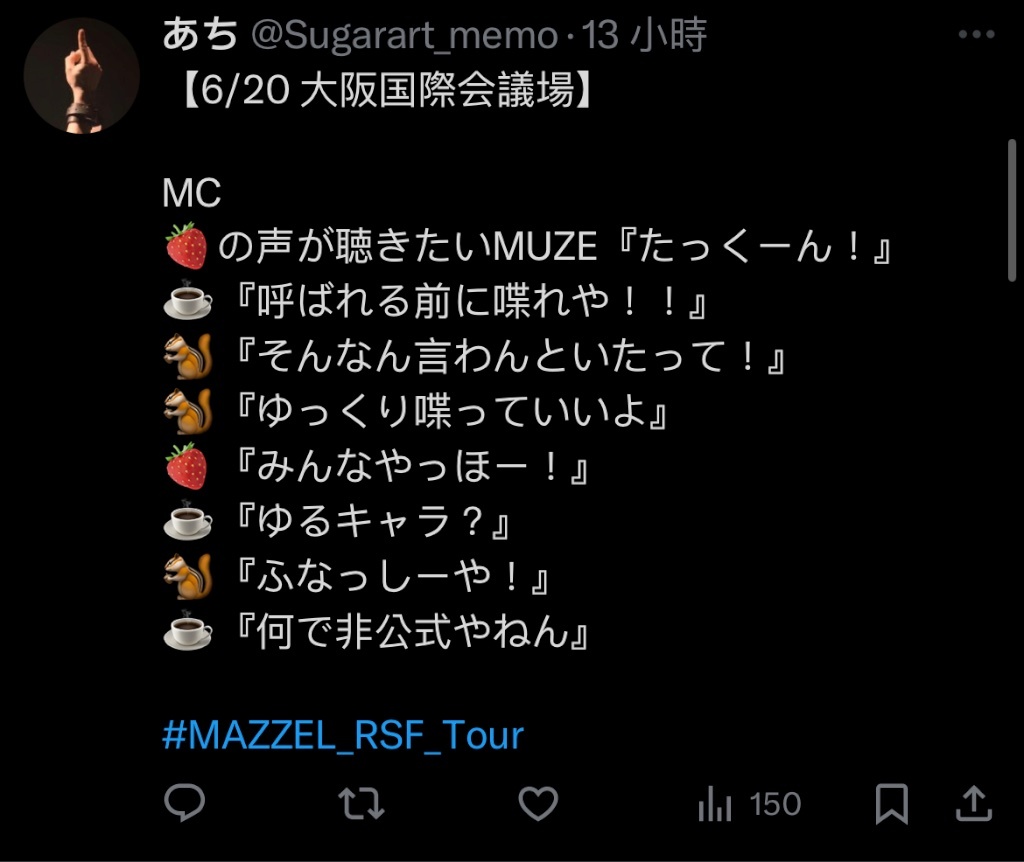The image size is (1024, 862).
Task: Repost this tweet
Action: point(362,803)
